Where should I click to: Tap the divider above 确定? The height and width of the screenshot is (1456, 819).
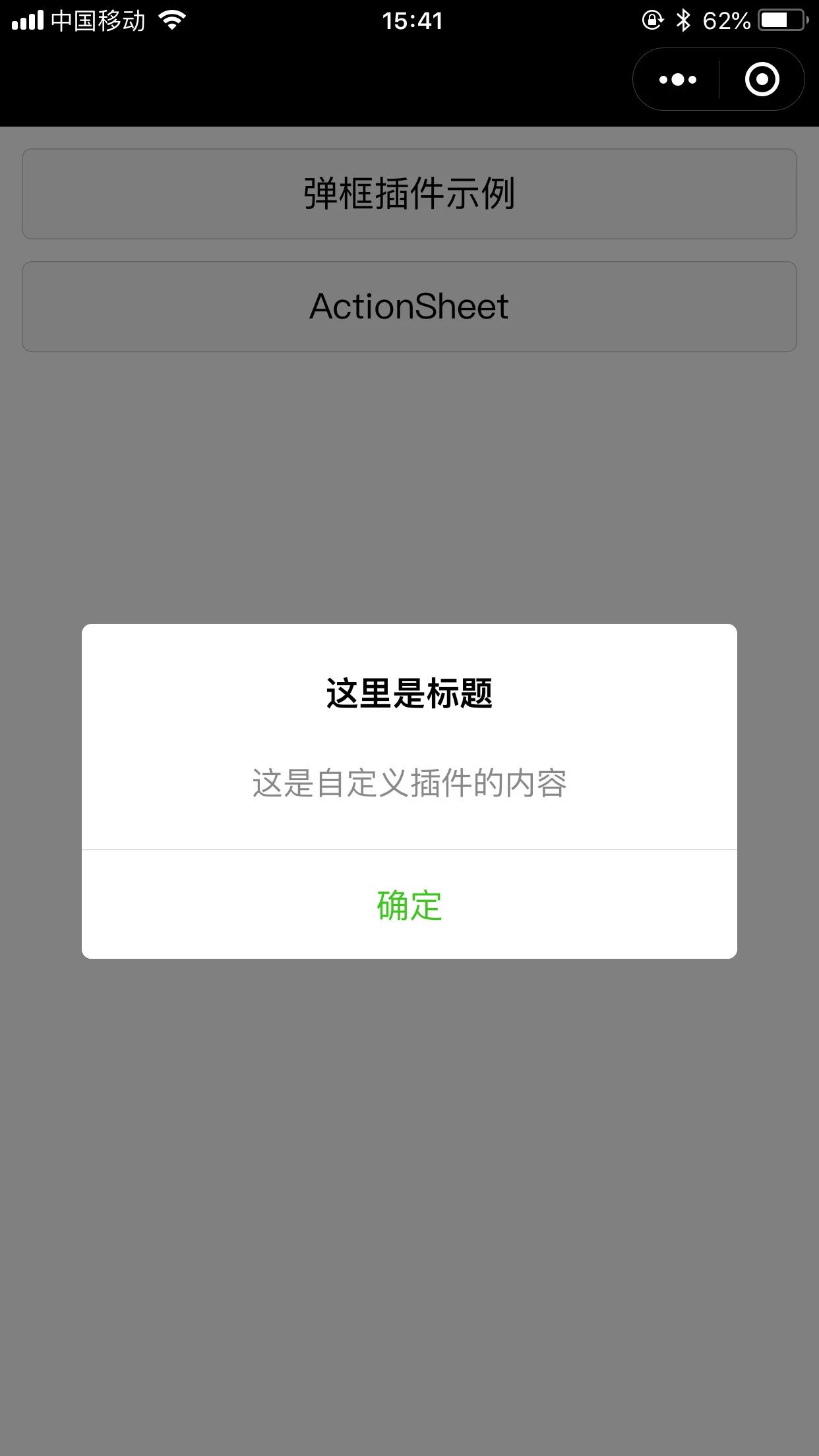click(409, 851)
